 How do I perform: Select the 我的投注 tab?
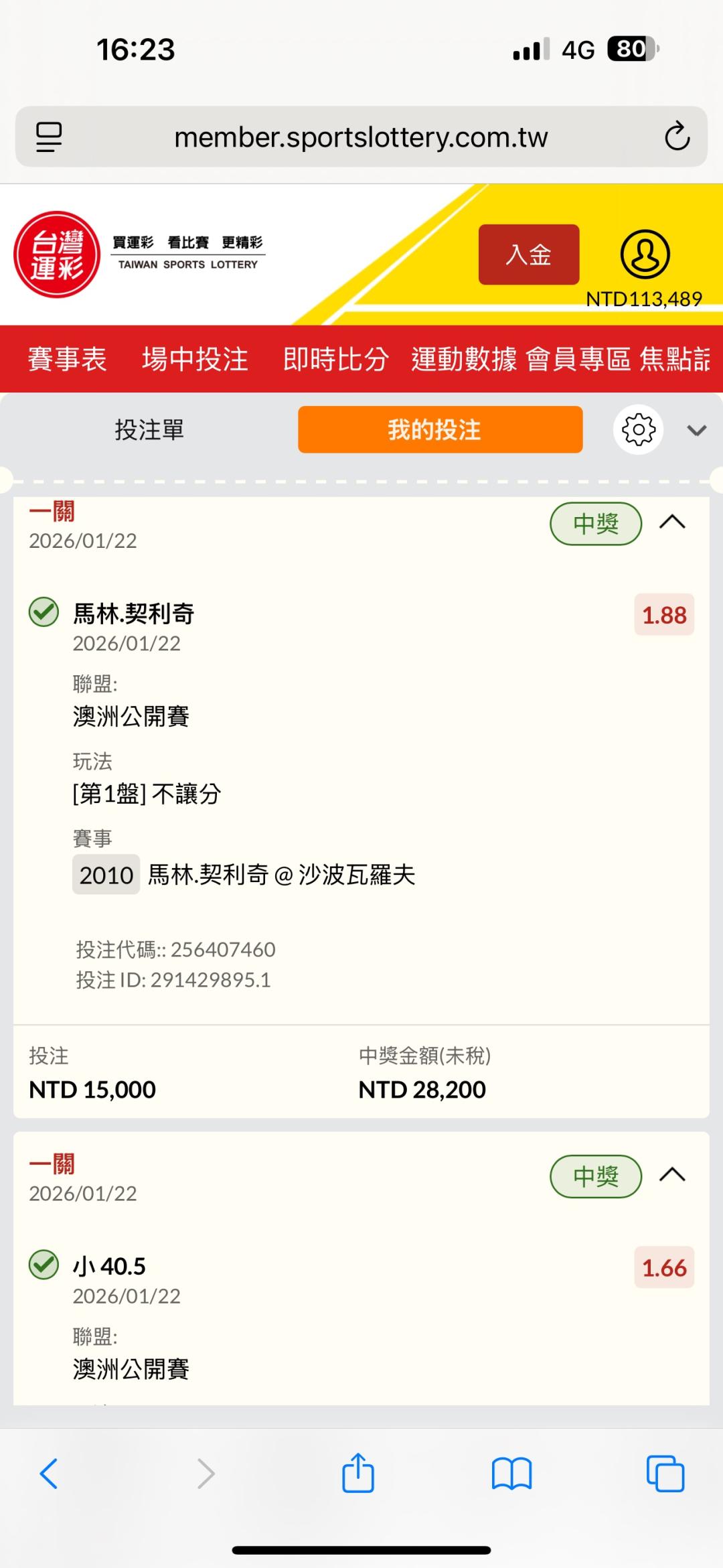pos(440,429)
